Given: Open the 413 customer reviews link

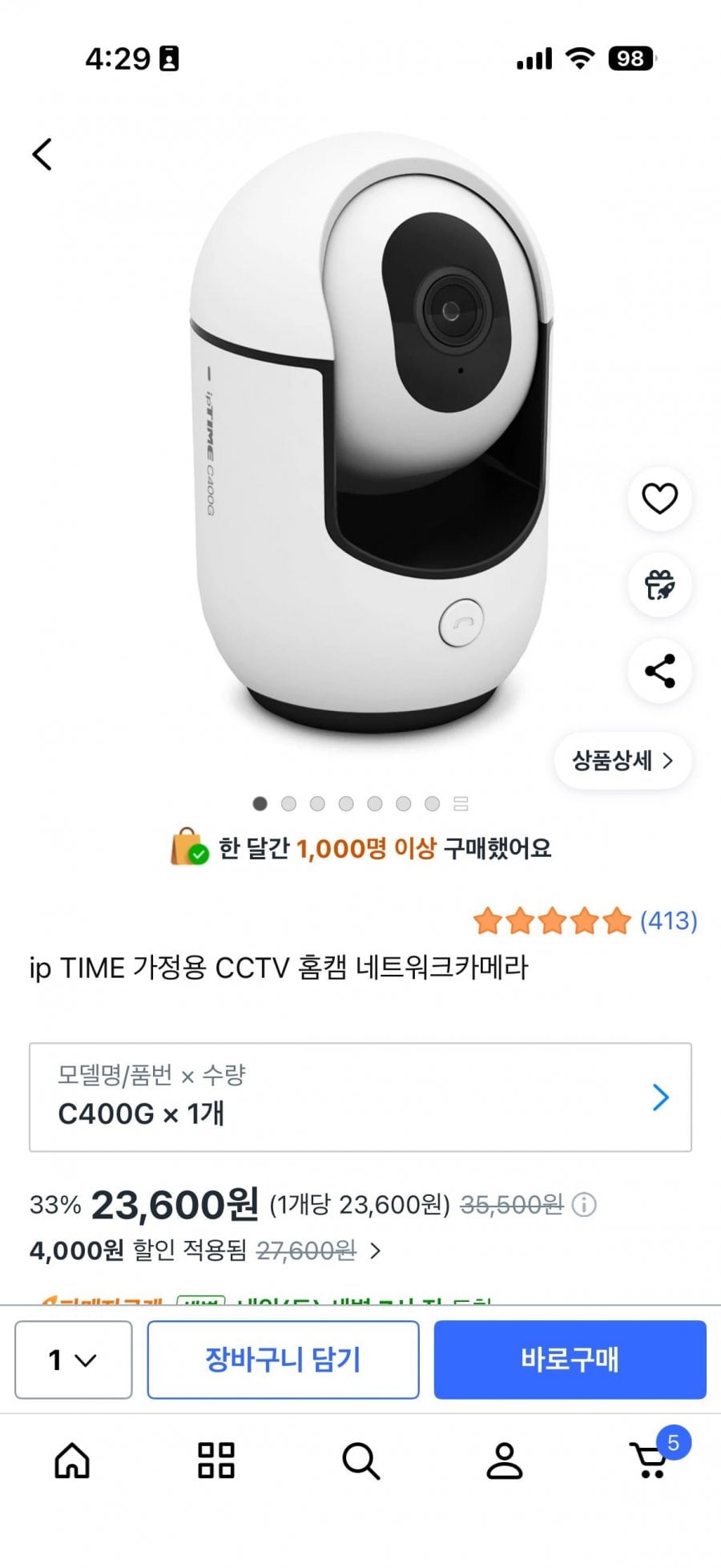Looking at the screenshot, I should coord(668,922).
